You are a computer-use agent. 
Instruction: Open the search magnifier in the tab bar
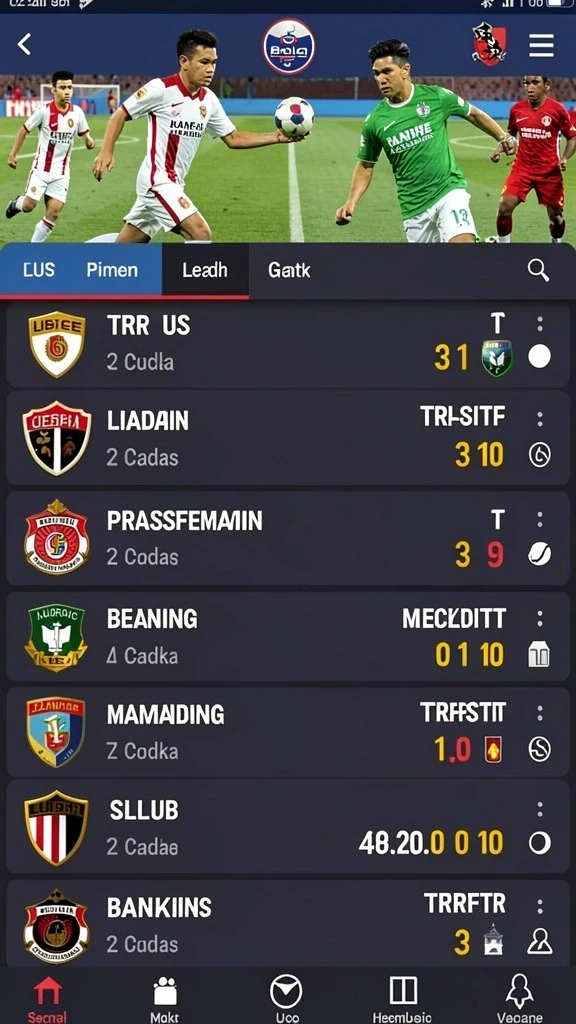click(x=538, y=270)
